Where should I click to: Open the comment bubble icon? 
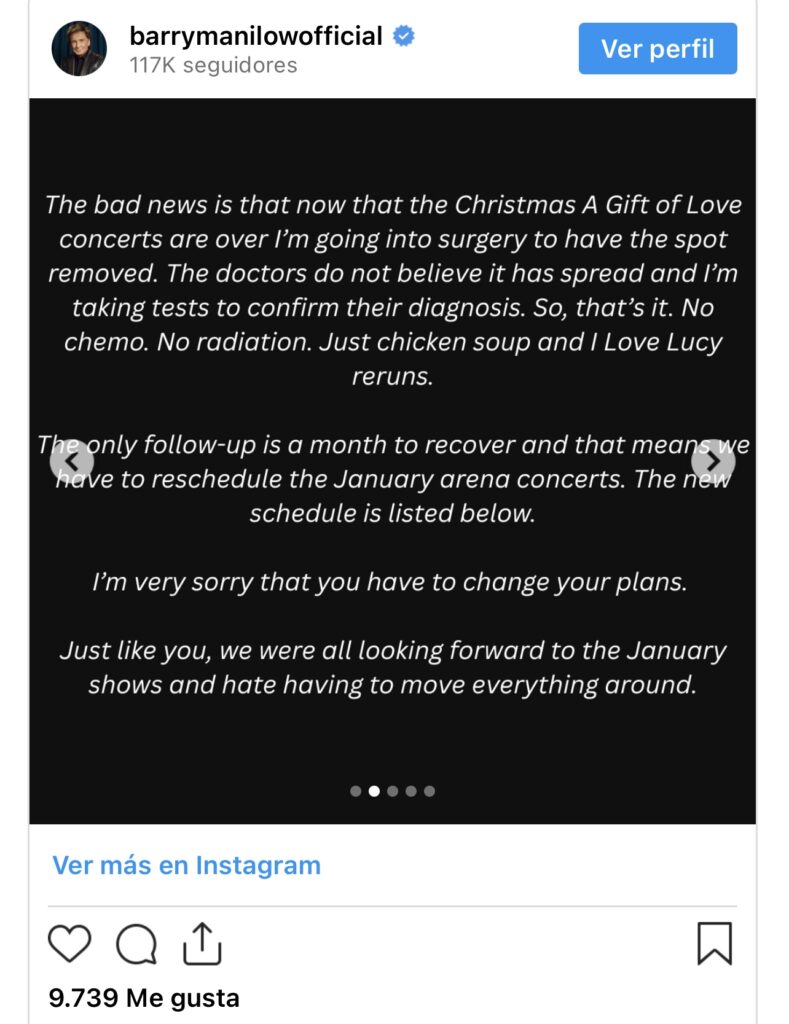136,943
